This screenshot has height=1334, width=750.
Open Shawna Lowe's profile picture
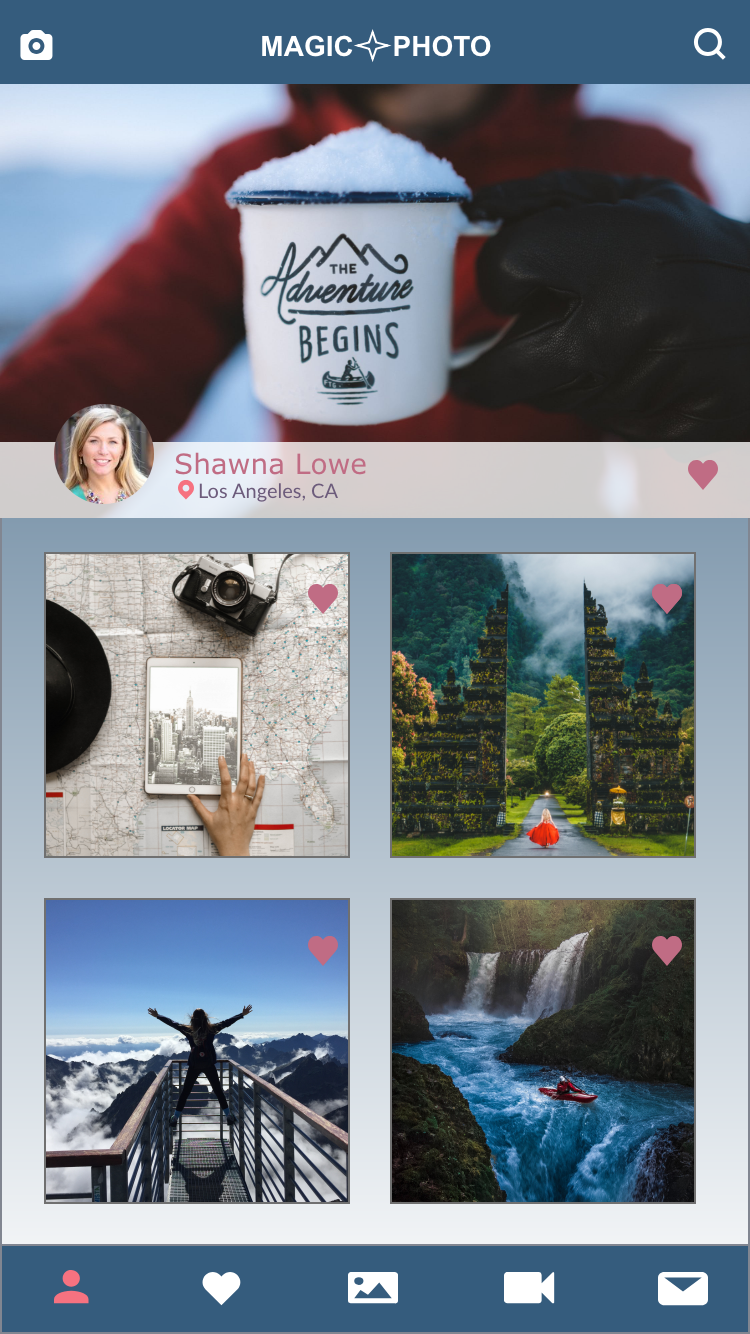point(104,454)
